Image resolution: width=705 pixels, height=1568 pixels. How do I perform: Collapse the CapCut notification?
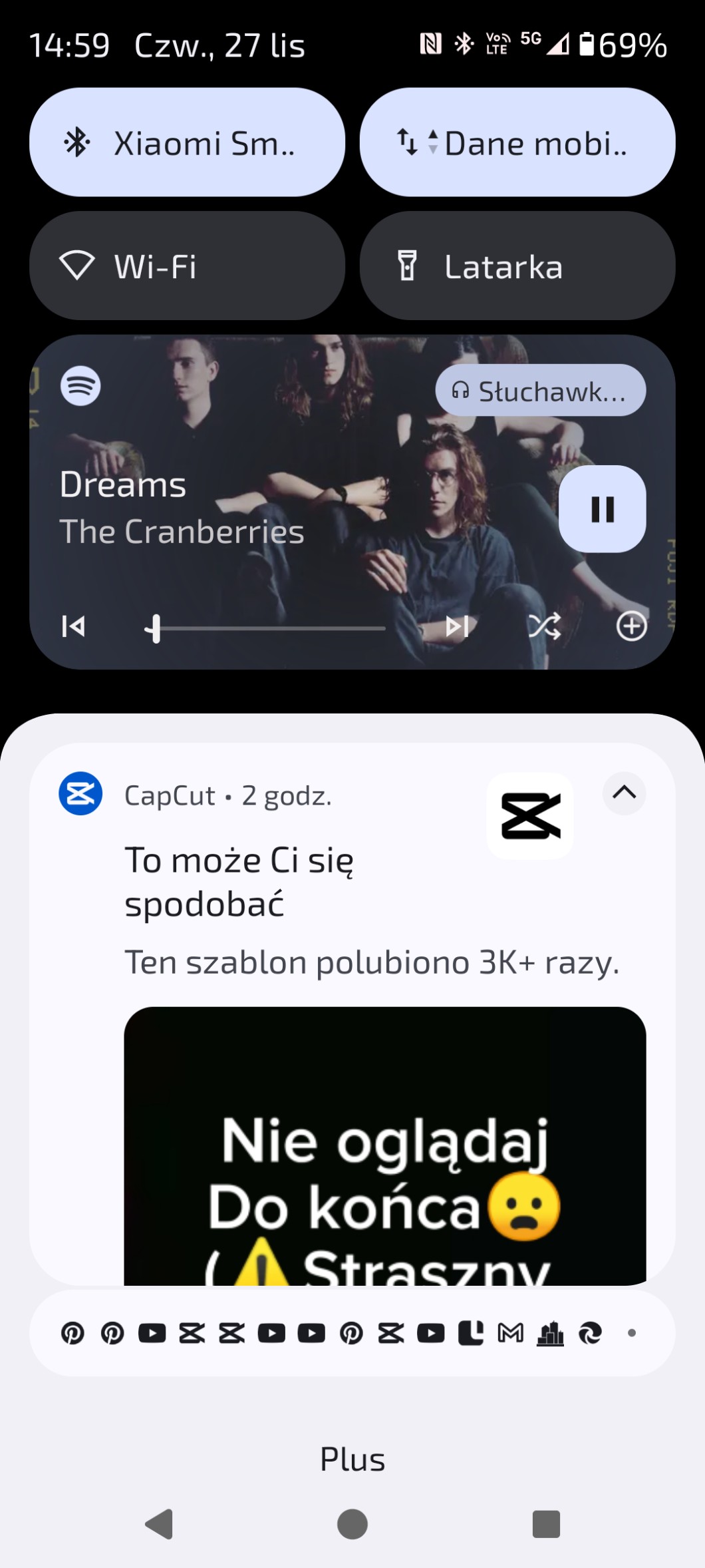[x=624, y=793]
